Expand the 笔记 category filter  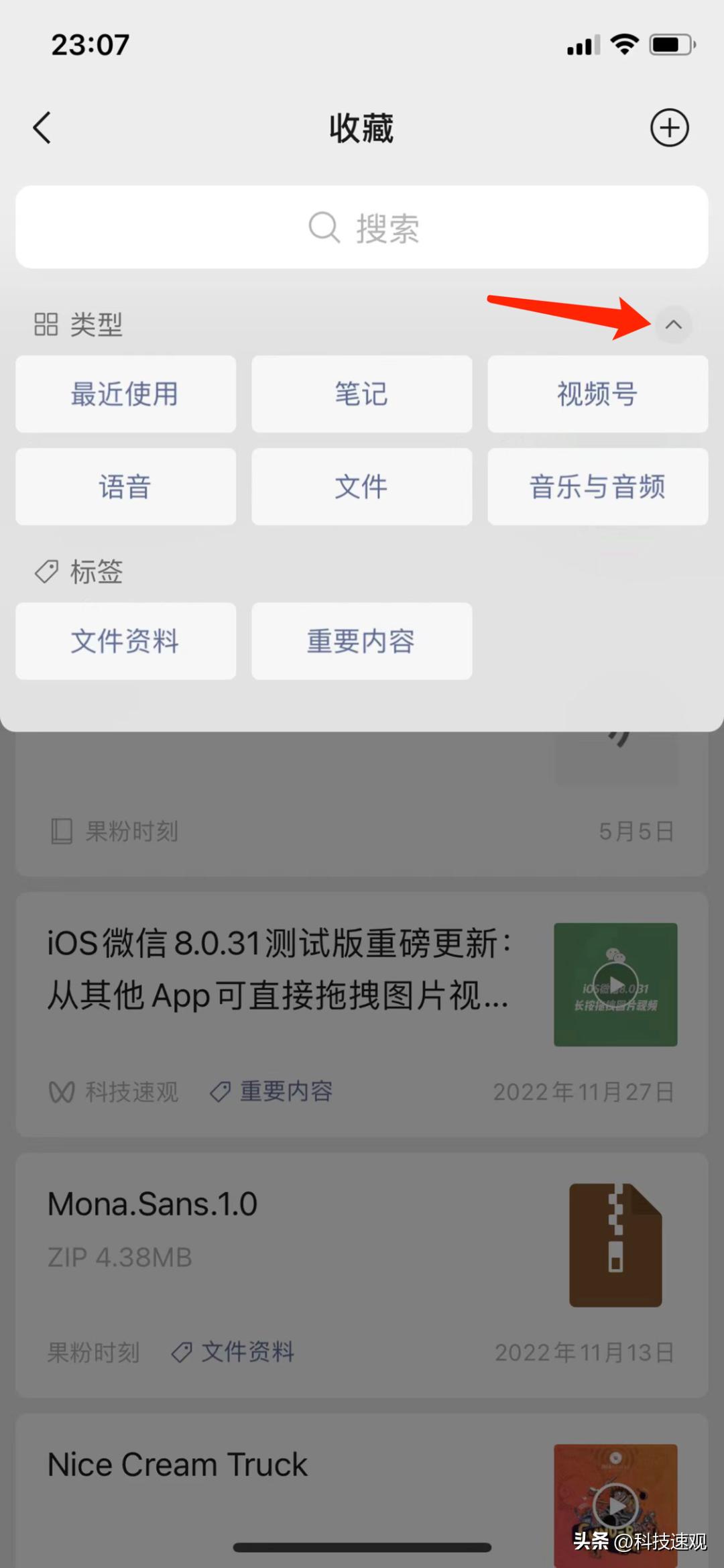coord(361,394)
